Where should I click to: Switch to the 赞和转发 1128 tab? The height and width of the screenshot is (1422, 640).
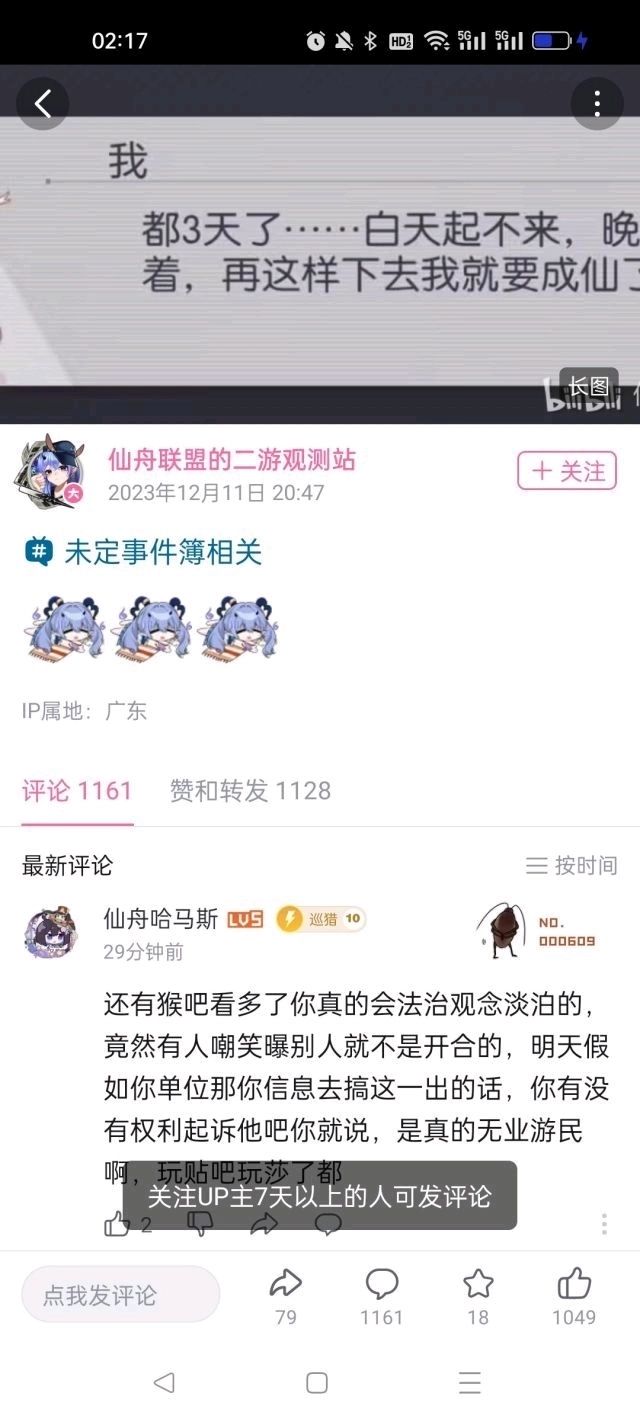[x=250, y=791]
